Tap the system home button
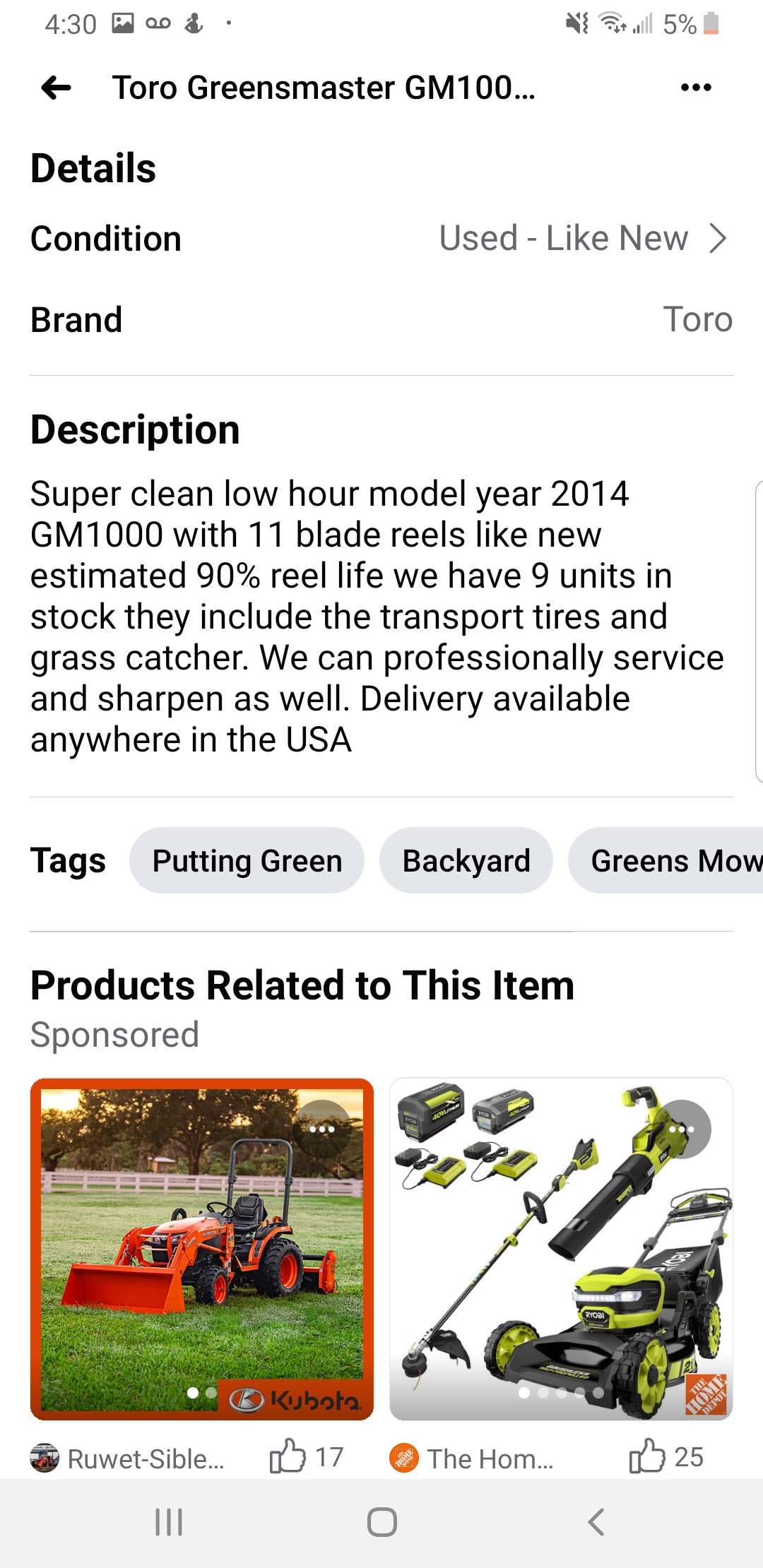763x1568 pixels. [381, 1522]
